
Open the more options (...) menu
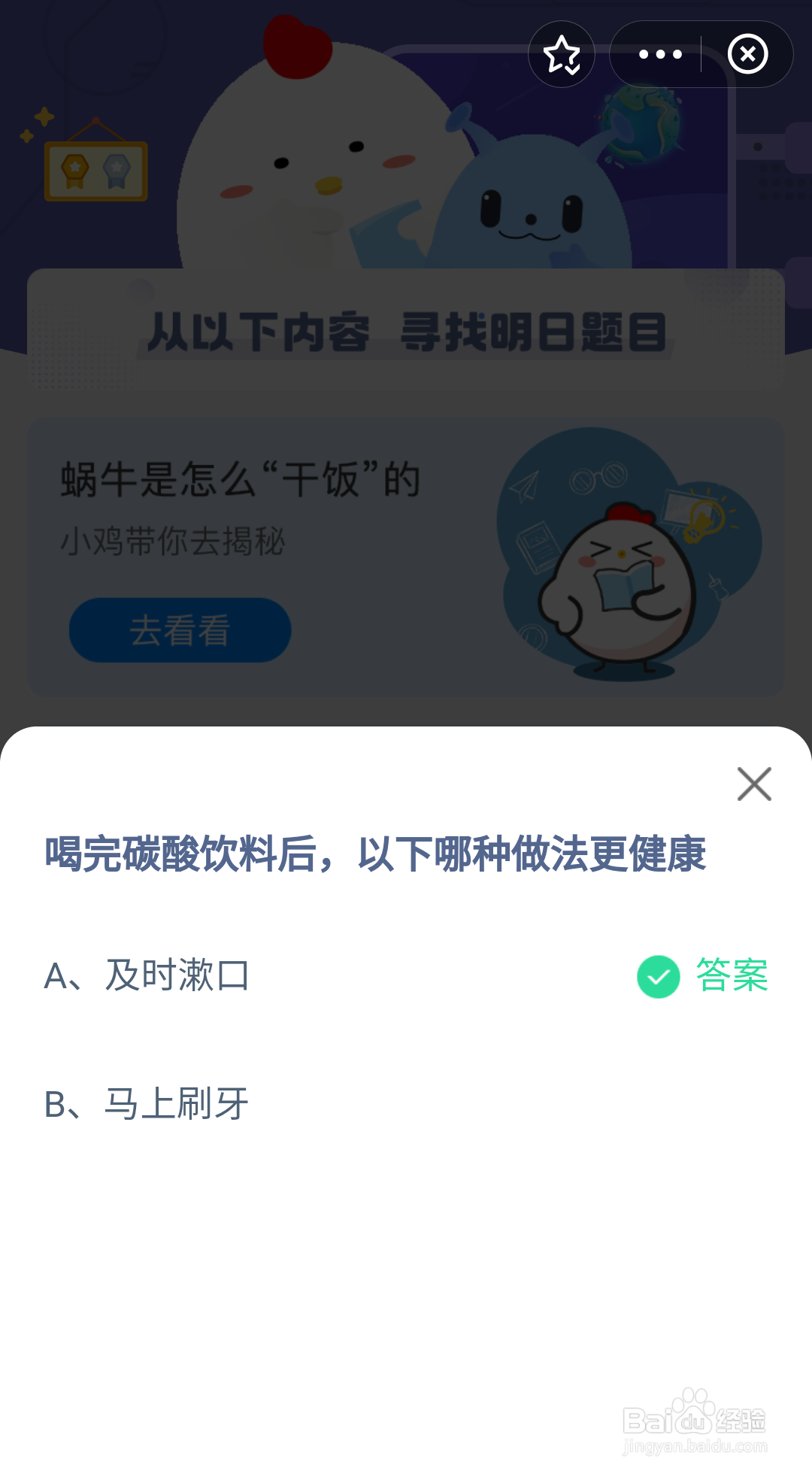pos(659,53)
